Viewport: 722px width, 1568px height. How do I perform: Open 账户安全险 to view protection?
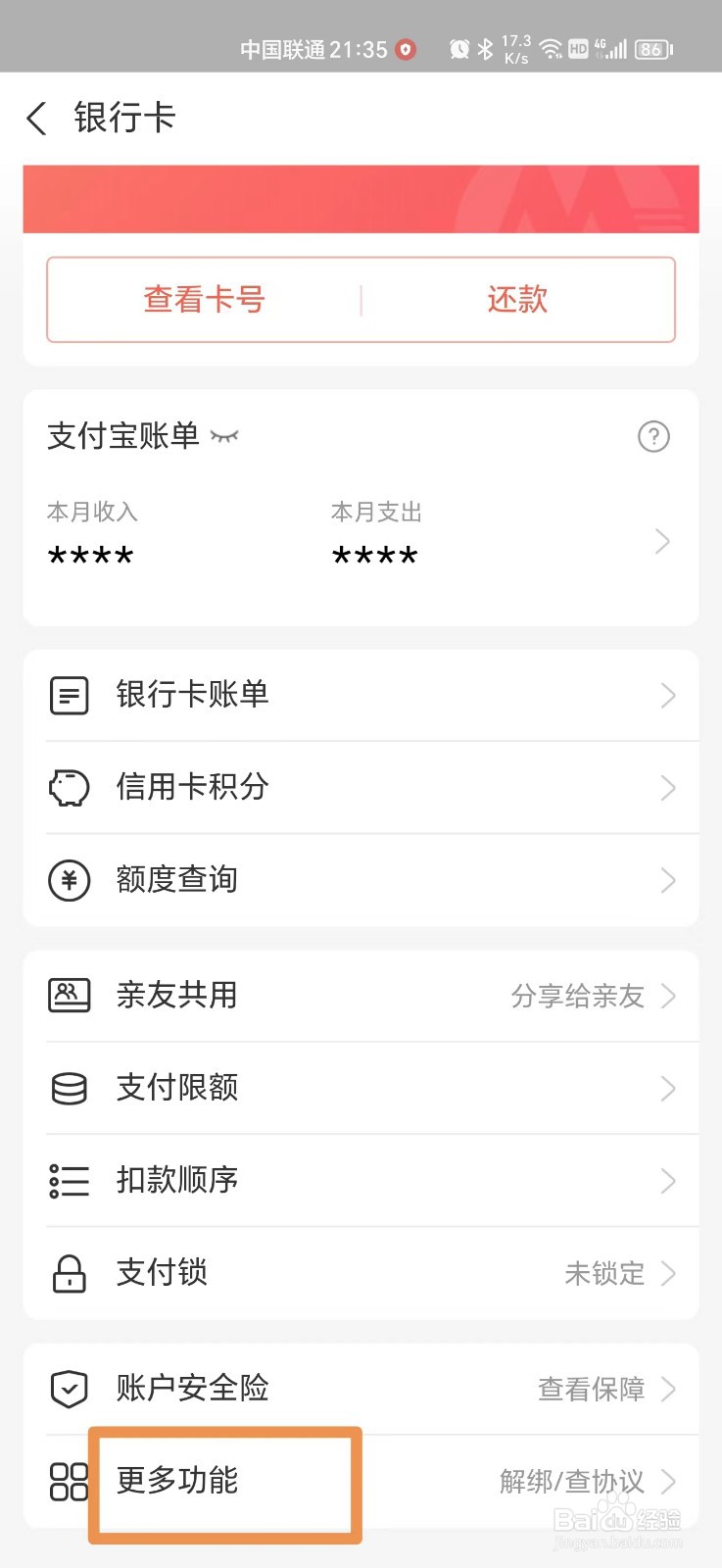[361, 1389]
